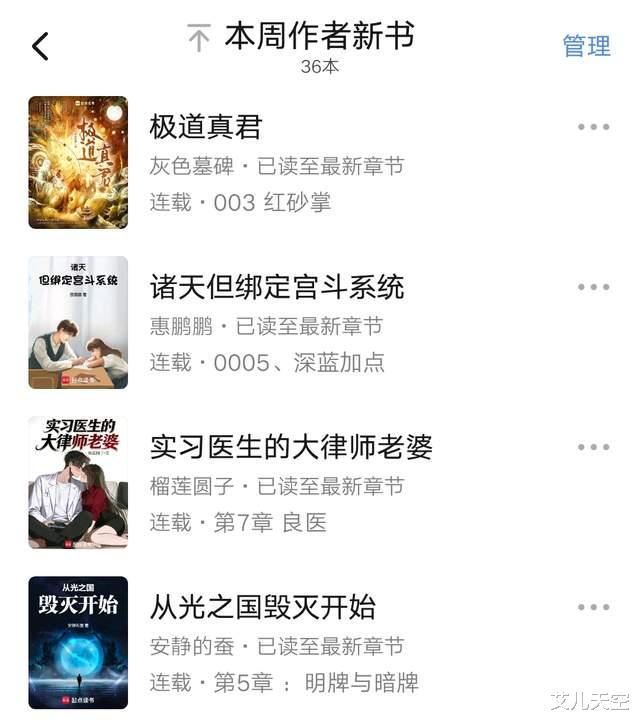Tap the three dots next to 实习医生的大律师老婆
The height and width of the screenshot is (724, 640).
click(x=593, y=447)
